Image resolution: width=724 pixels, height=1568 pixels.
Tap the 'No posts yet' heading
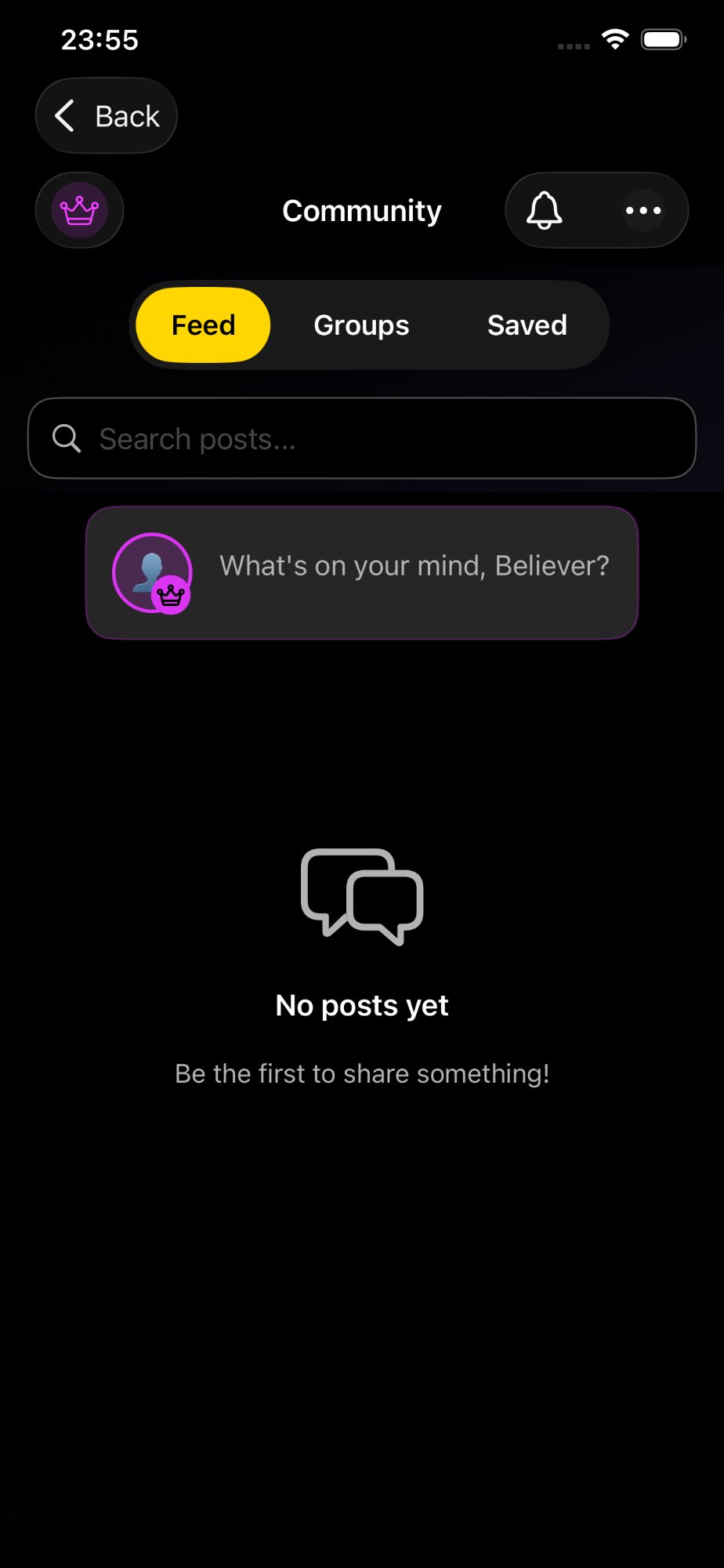pos(361,1004)
